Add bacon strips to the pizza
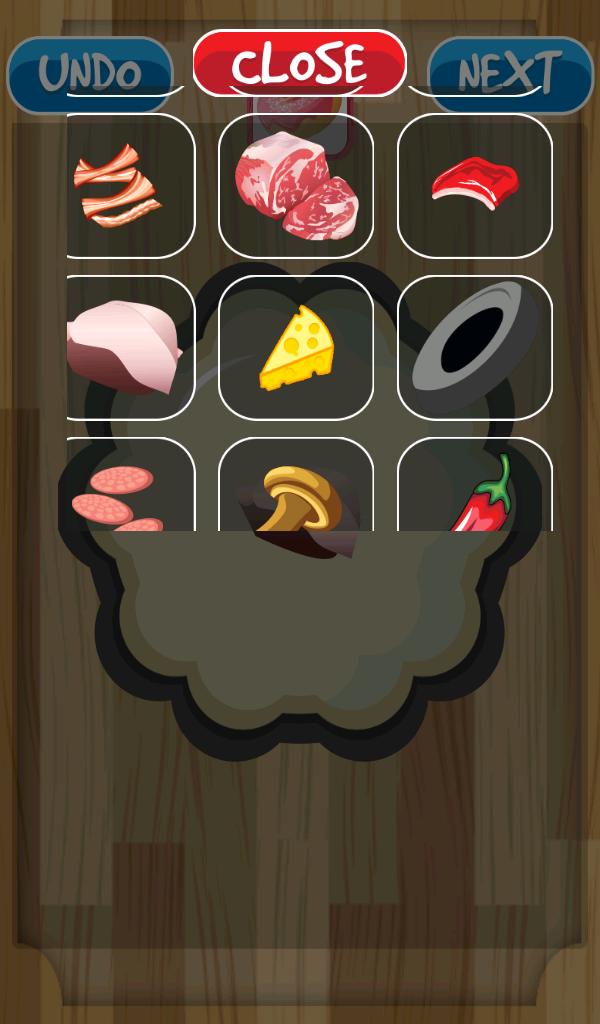600x1024 pixels. (x=130, y=185)
